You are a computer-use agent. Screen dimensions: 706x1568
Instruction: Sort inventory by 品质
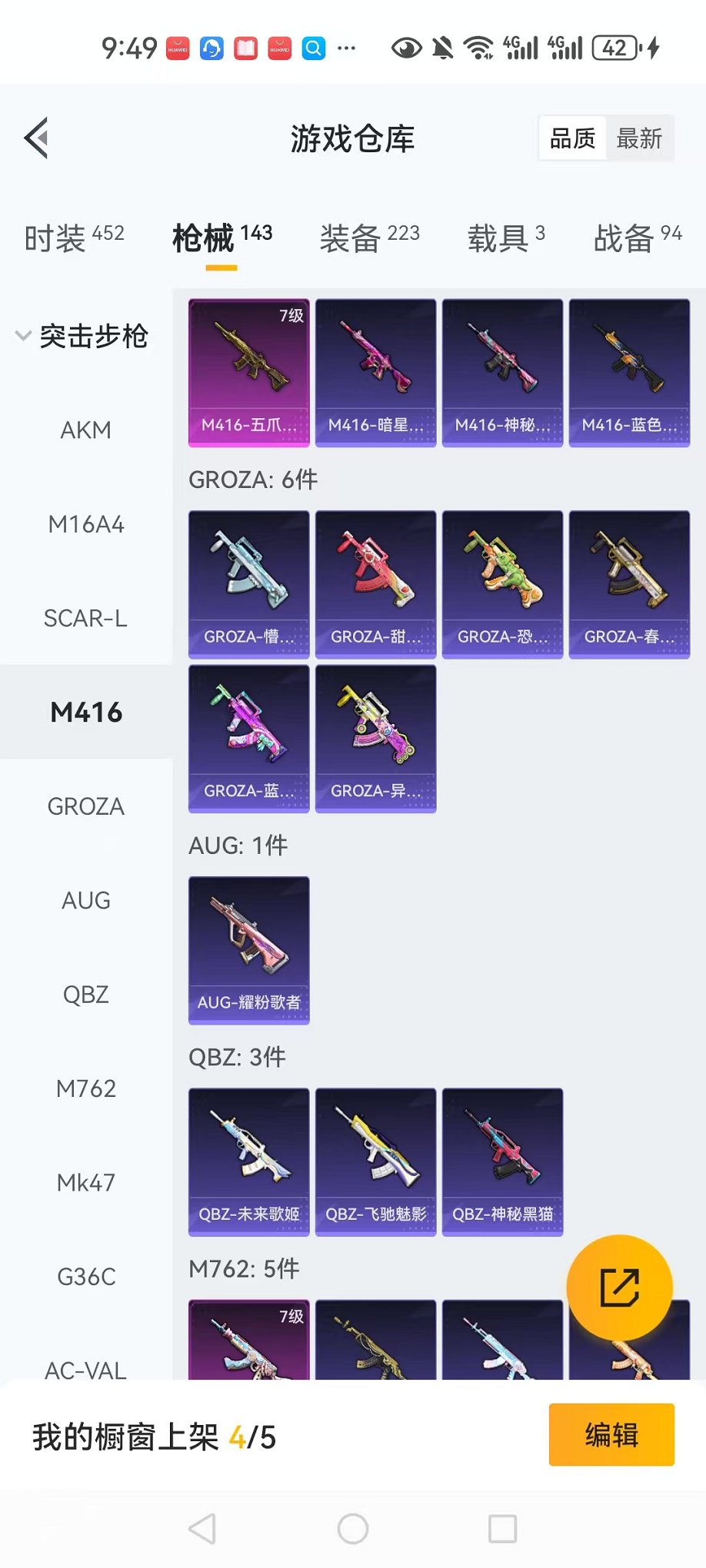pyautogui.click(x=572, y=138)
